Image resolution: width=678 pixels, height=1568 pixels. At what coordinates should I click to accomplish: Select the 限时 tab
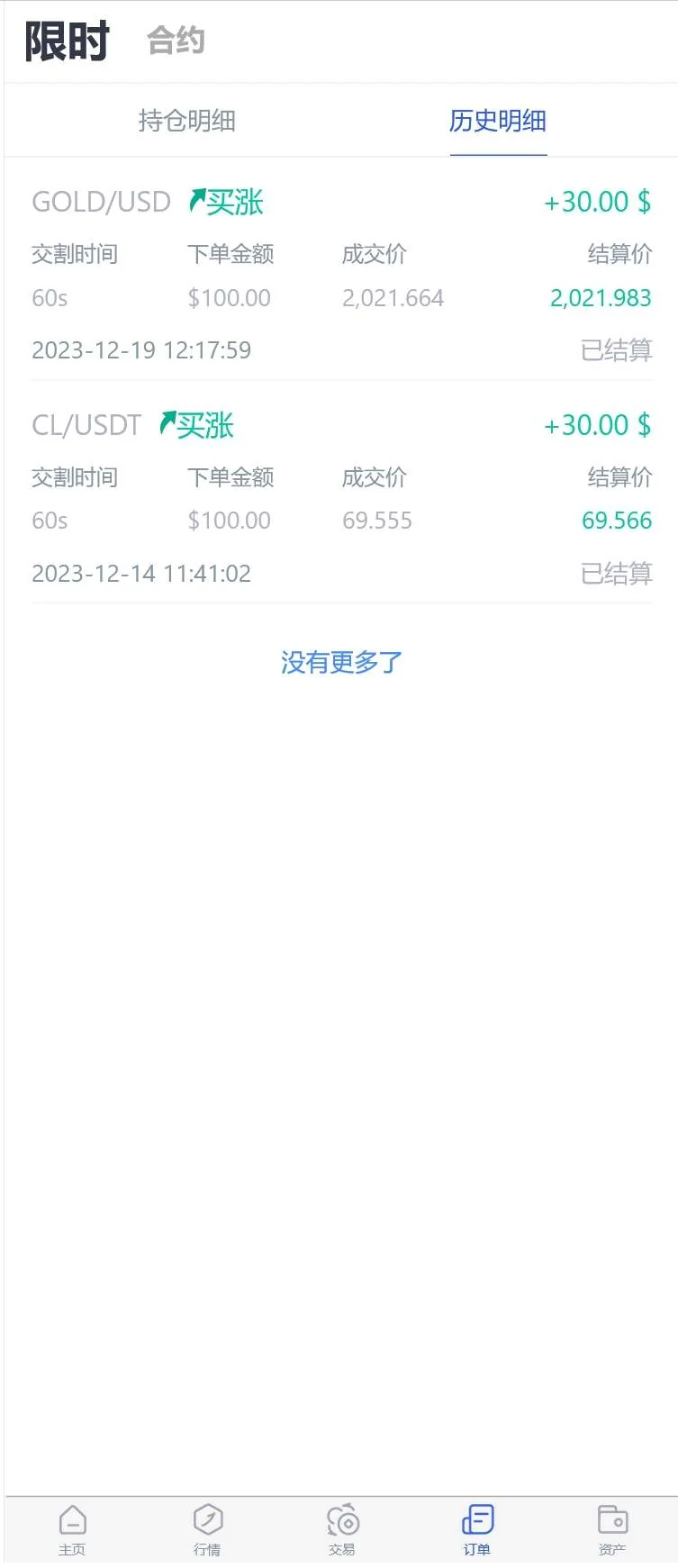67,41
